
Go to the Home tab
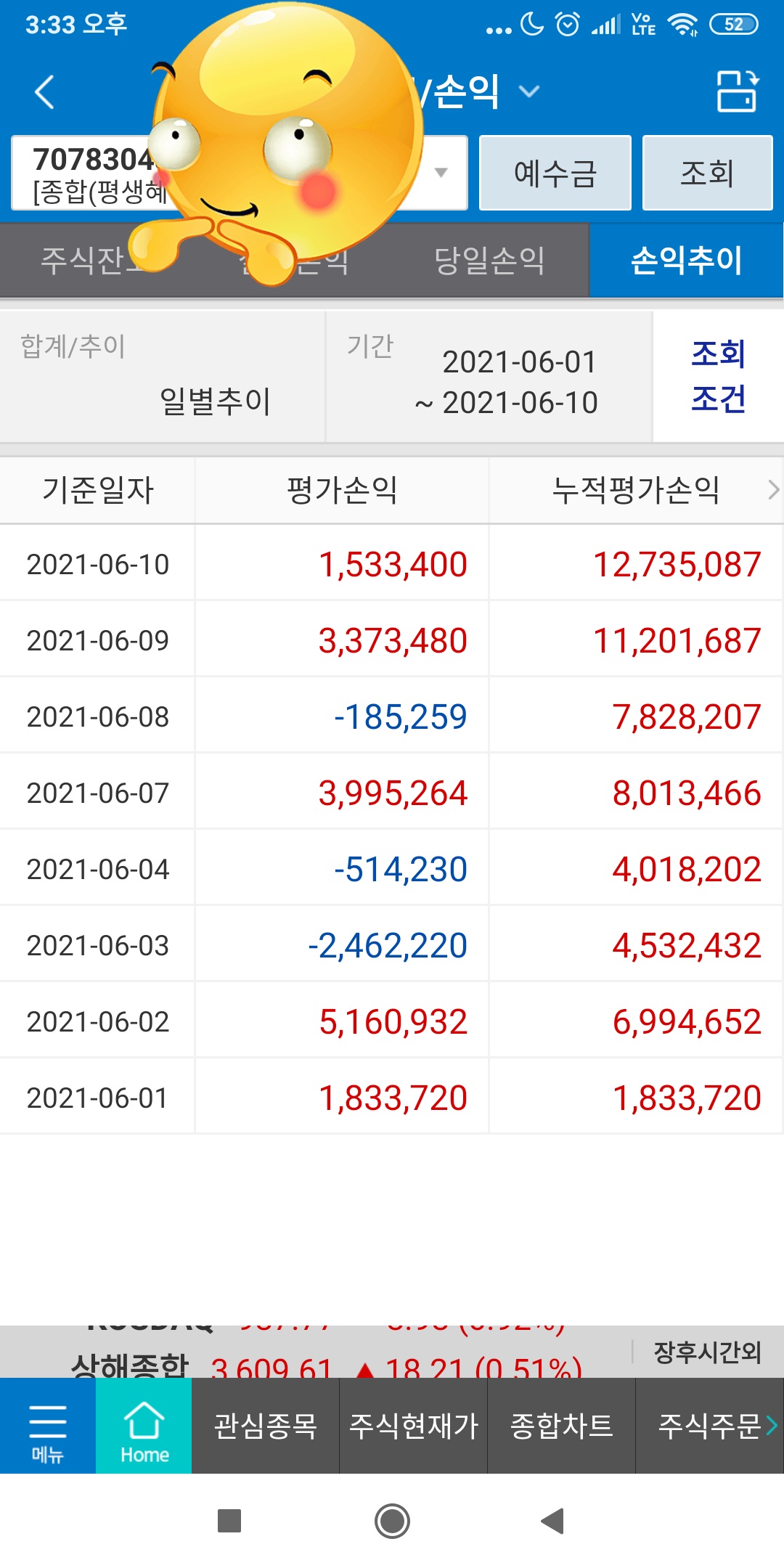(x=144, y=1426)
